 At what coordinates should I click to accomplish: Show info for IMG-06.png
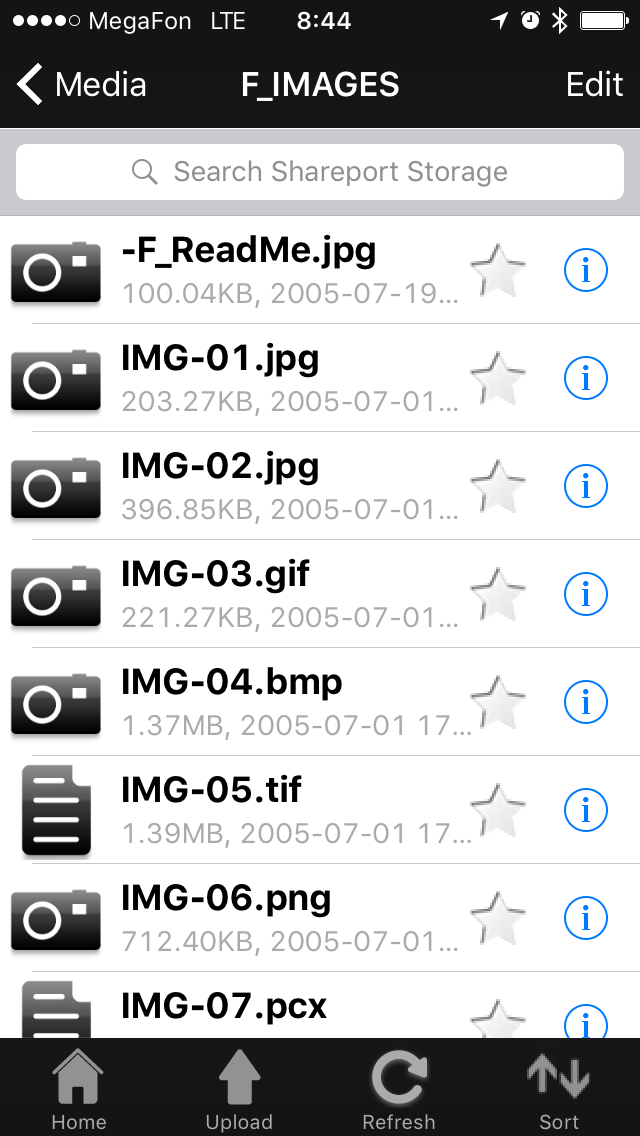coord(586,918)
